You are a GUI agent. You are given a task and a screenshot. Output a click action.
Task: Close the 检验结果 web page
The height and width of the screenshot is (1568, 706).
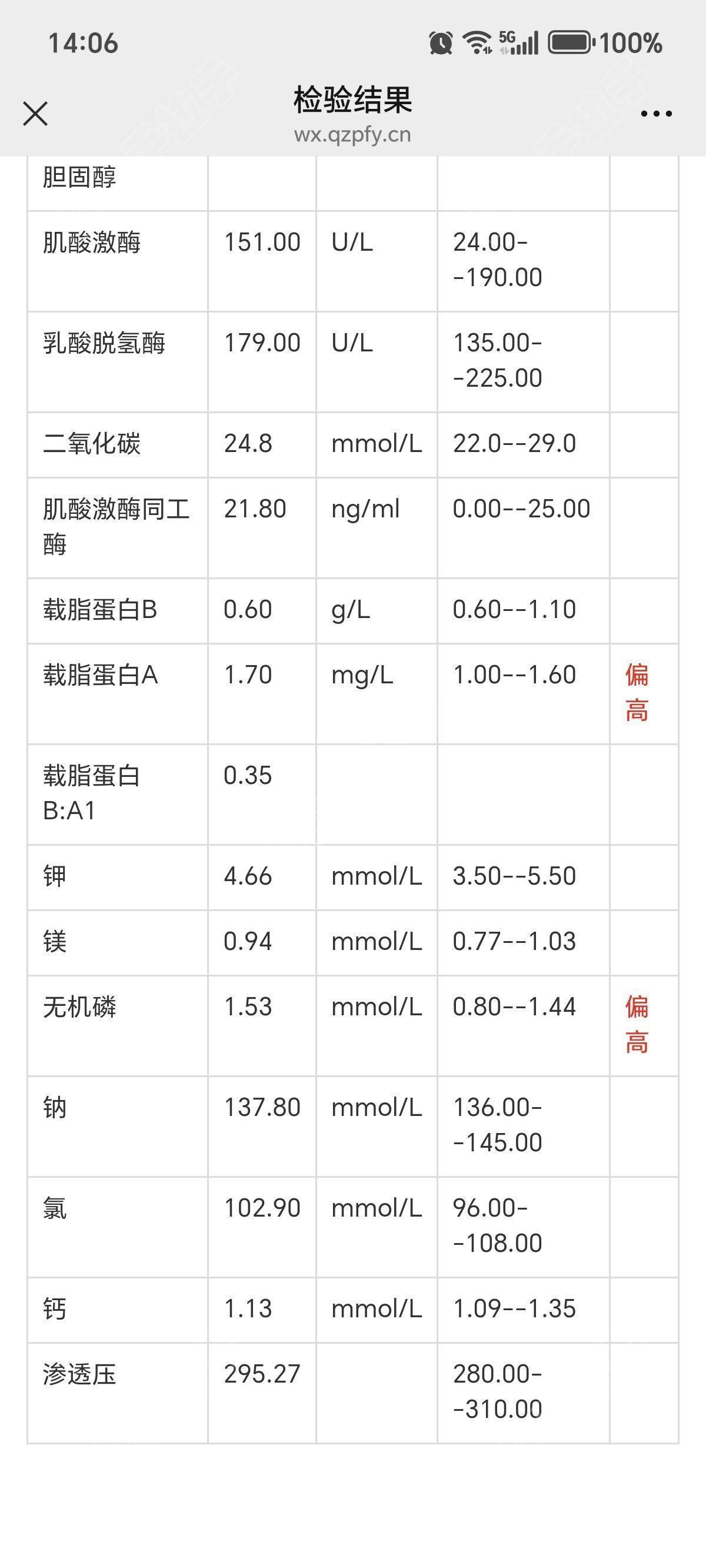tap(35, 113)
